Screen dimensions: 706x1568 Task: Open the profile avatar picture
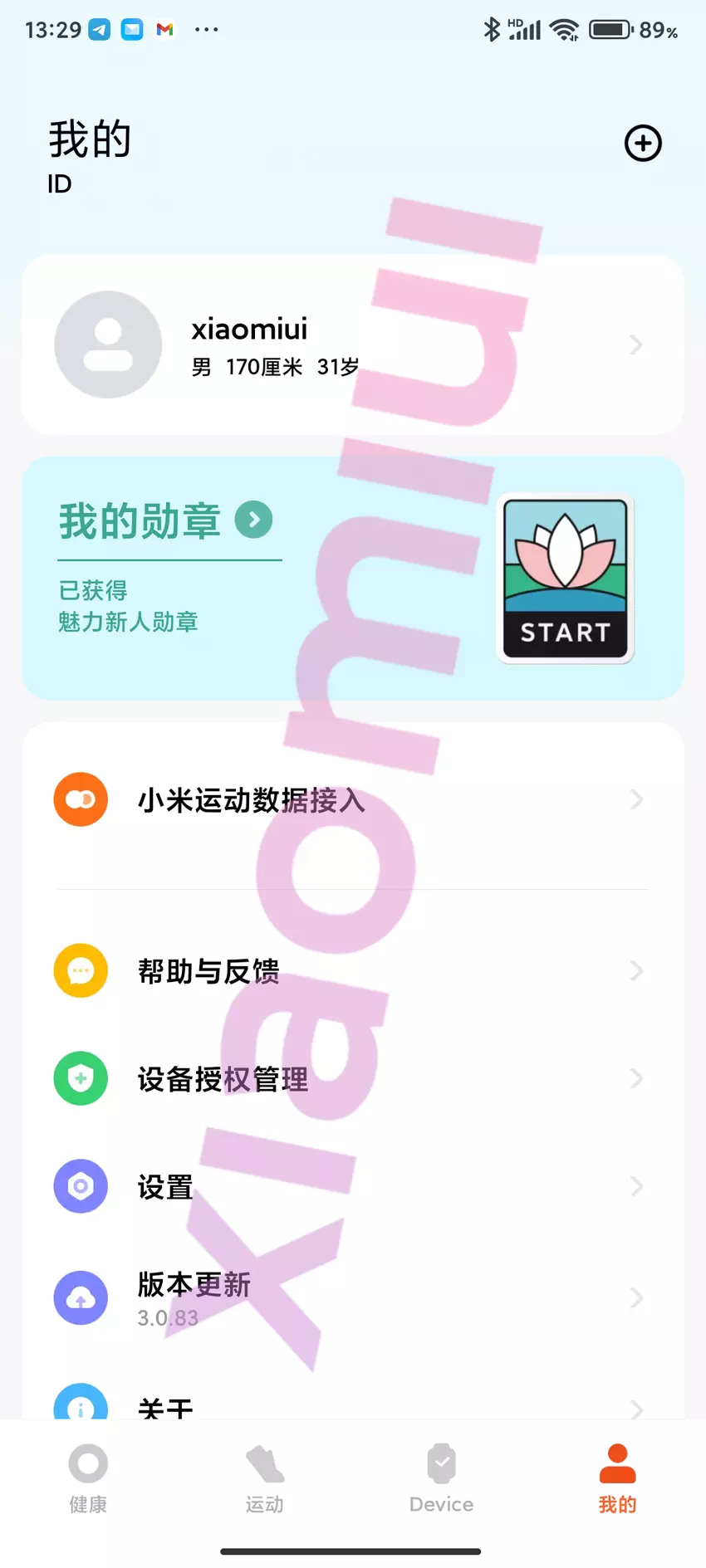107,344
